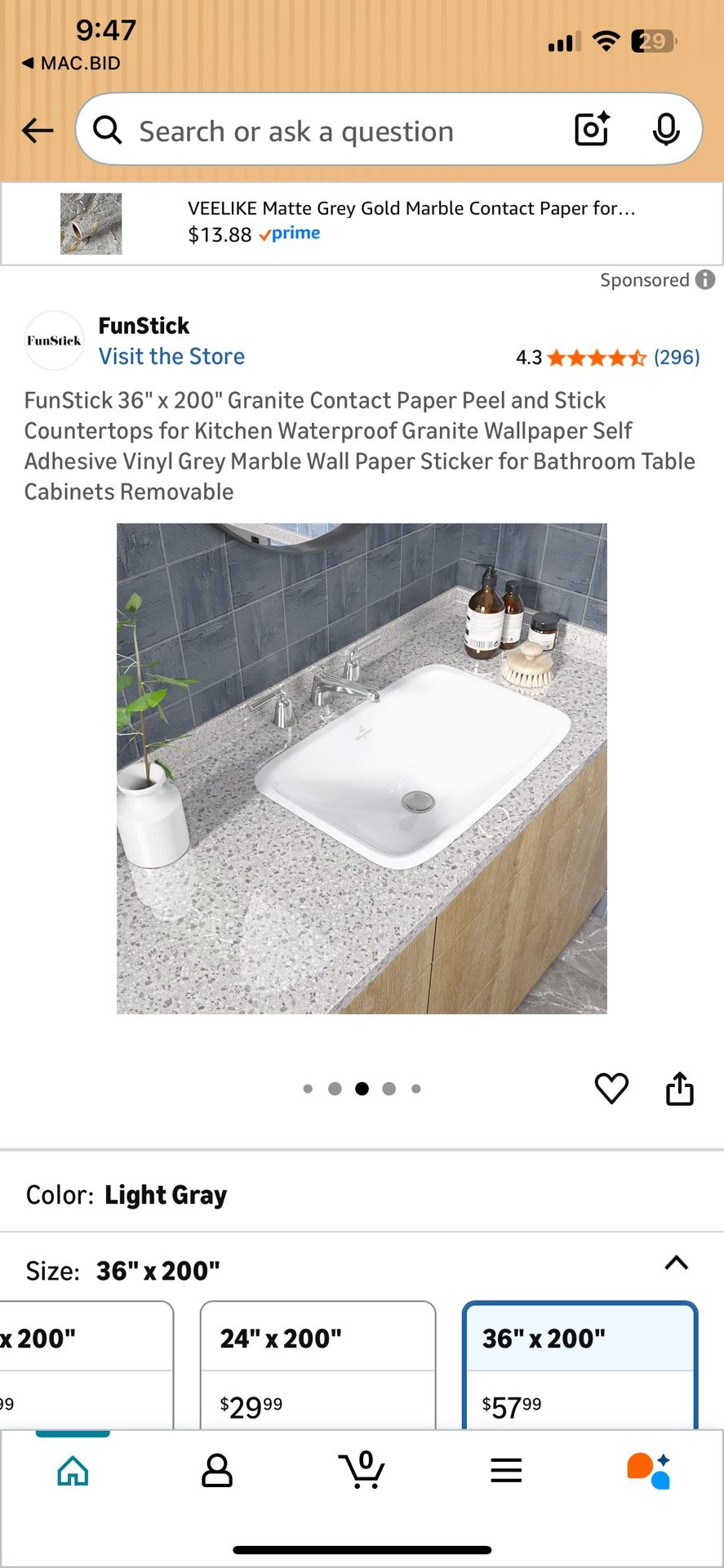Open Amazon Lens camera search
This screenshot has height=1568, width=724.
click(x=591, y=129)
